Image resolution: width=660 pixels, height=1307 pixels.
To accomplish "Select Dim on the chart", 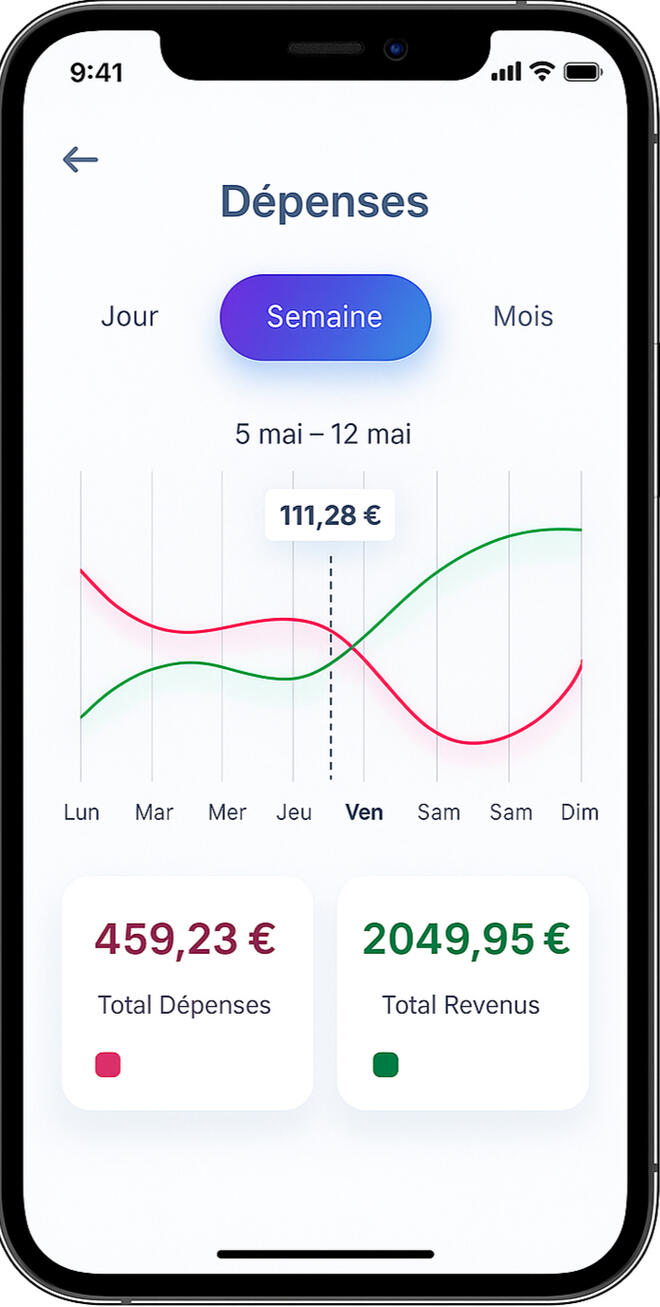I will point(580,812).
